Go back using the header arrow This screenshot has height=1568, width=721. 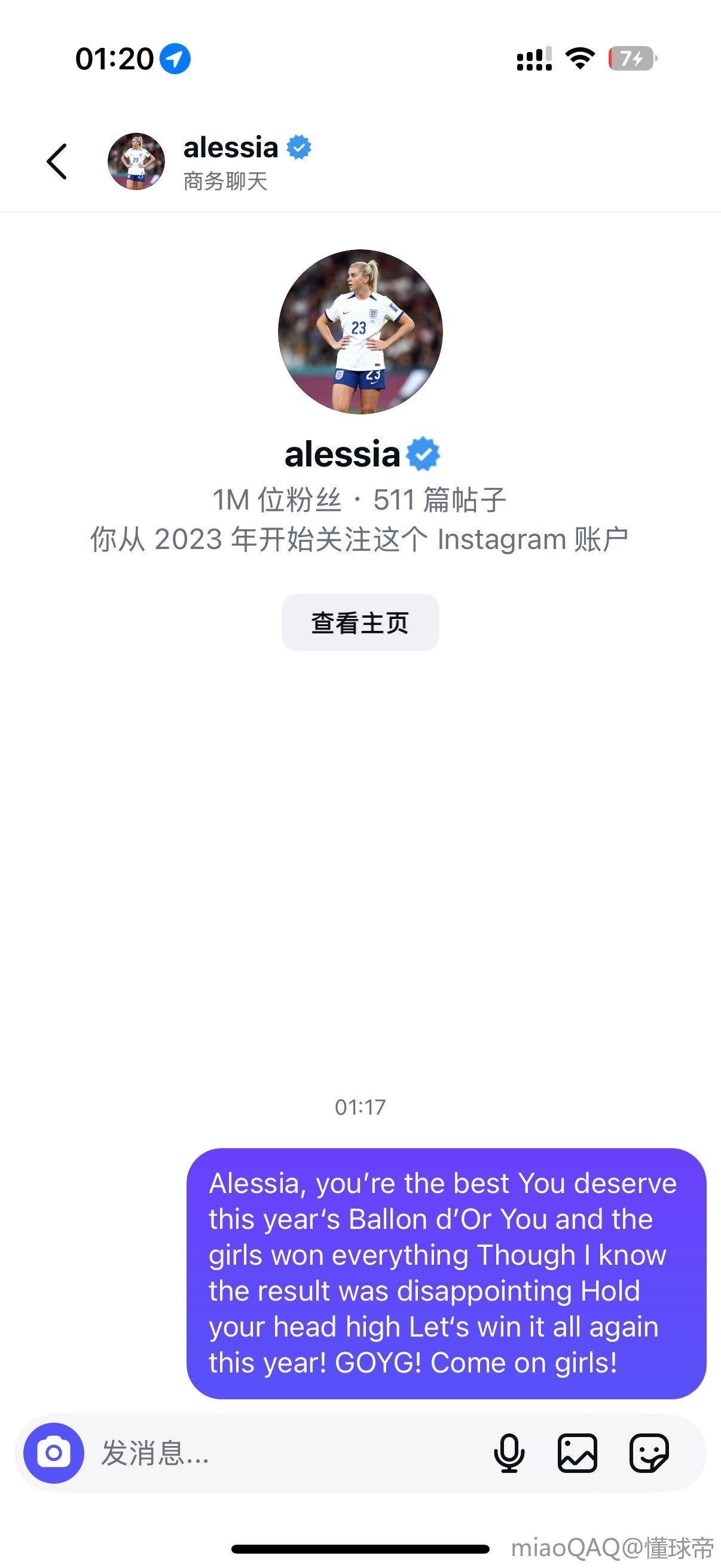click(x=57, y=162)
